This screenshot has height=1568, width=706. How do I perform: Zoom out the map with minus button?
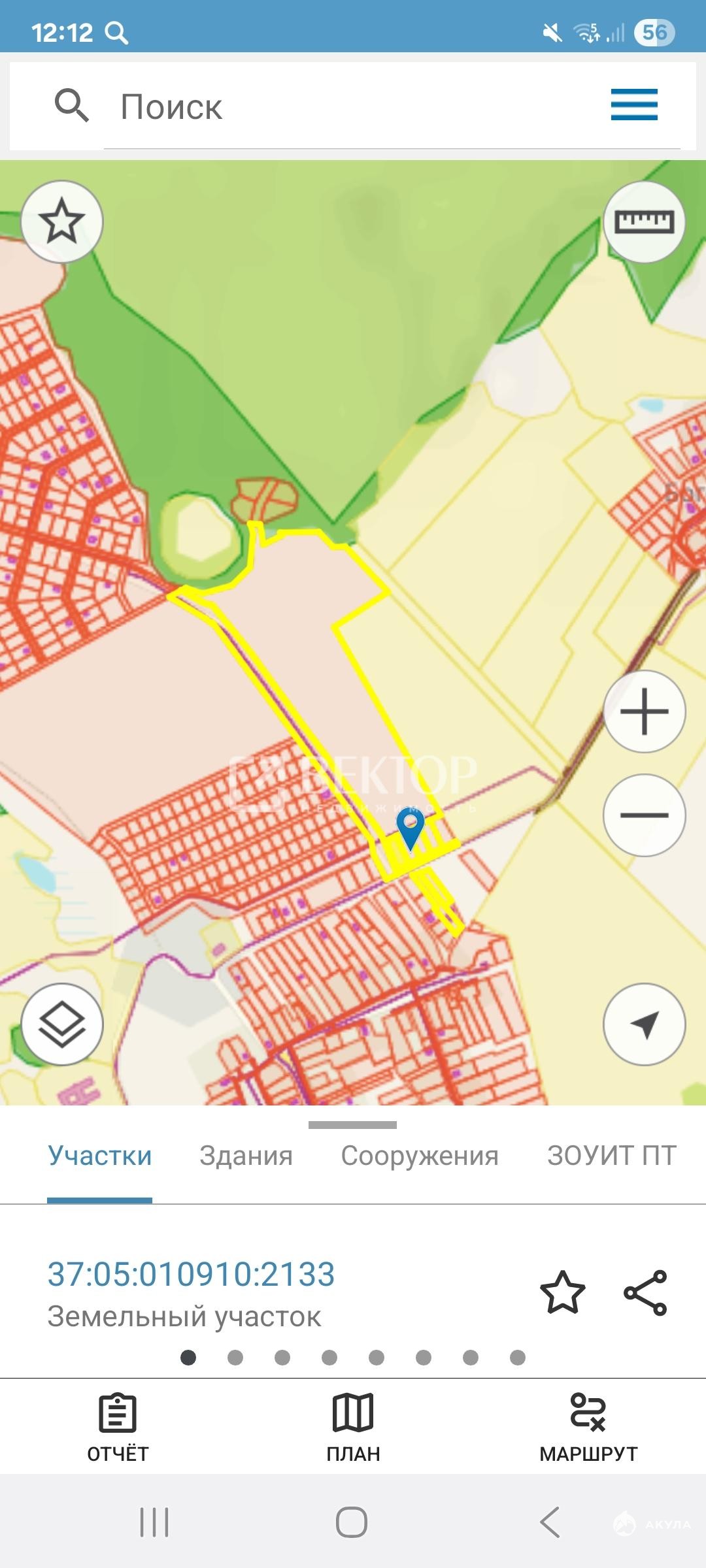click(644, 815)
